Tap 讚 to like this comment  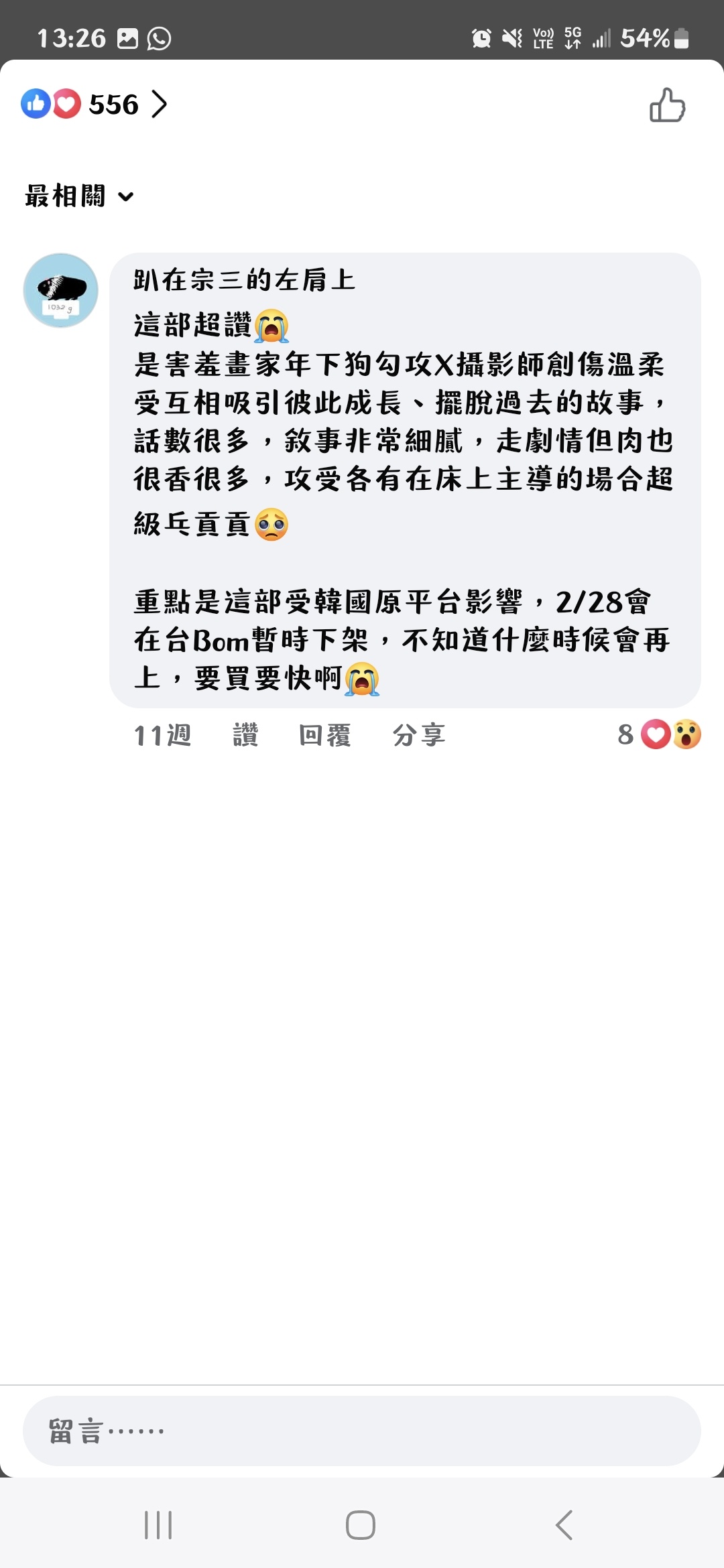245,734
